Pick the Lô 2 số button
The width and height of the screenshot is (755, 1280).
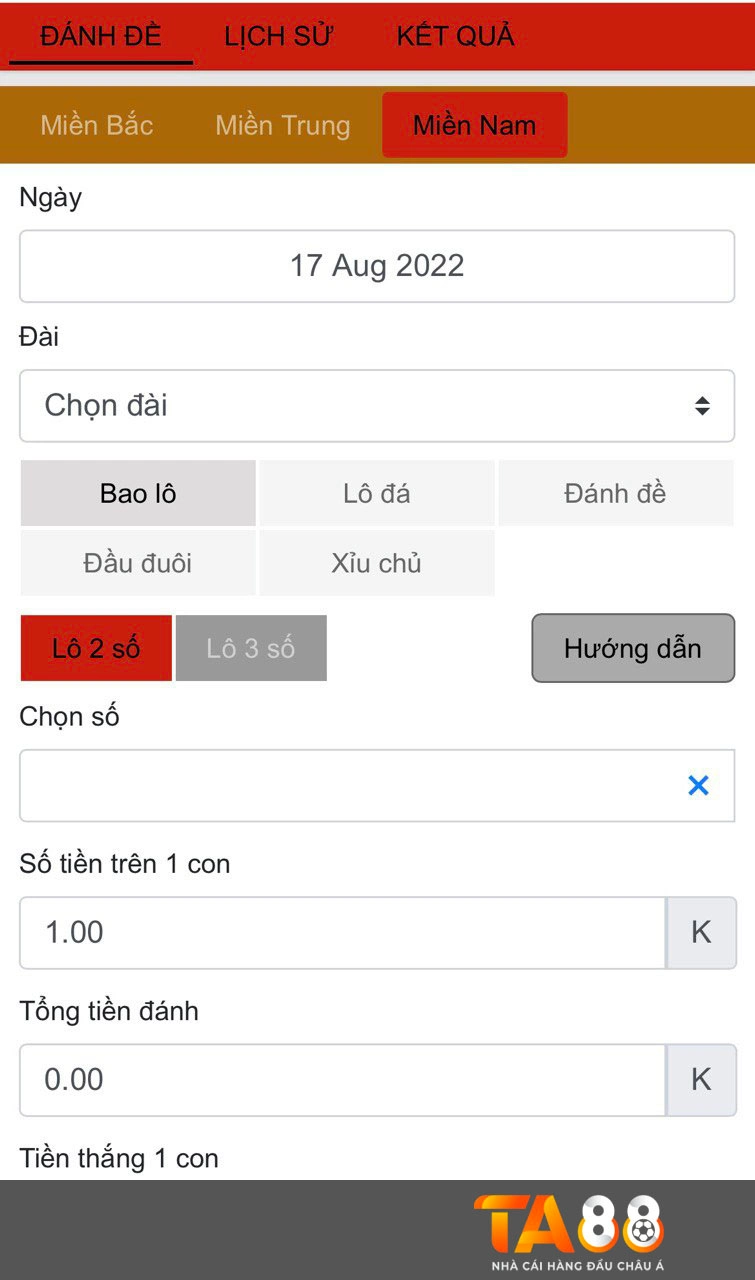96,649
